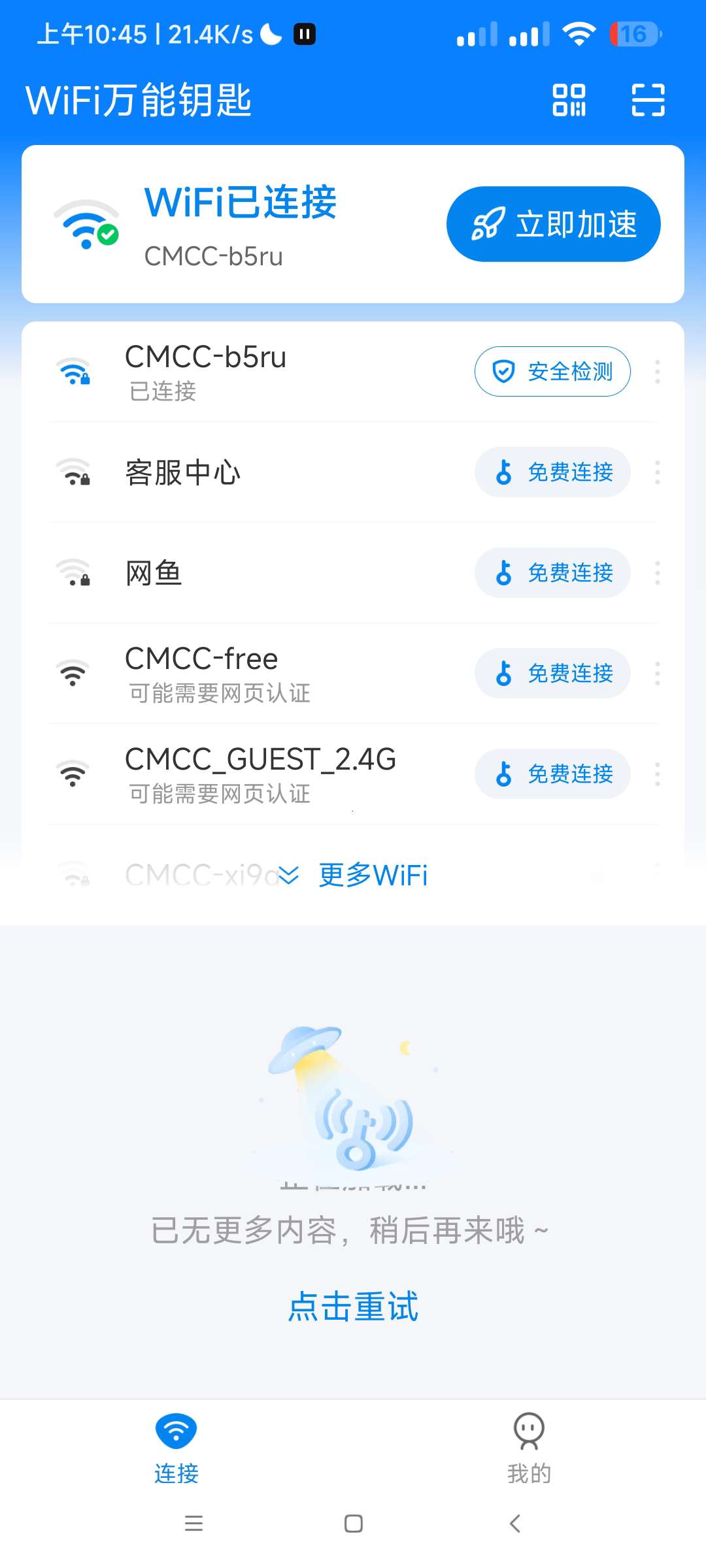Open more options for 客服中心
706x1568 pixels.
pos(658,472)
